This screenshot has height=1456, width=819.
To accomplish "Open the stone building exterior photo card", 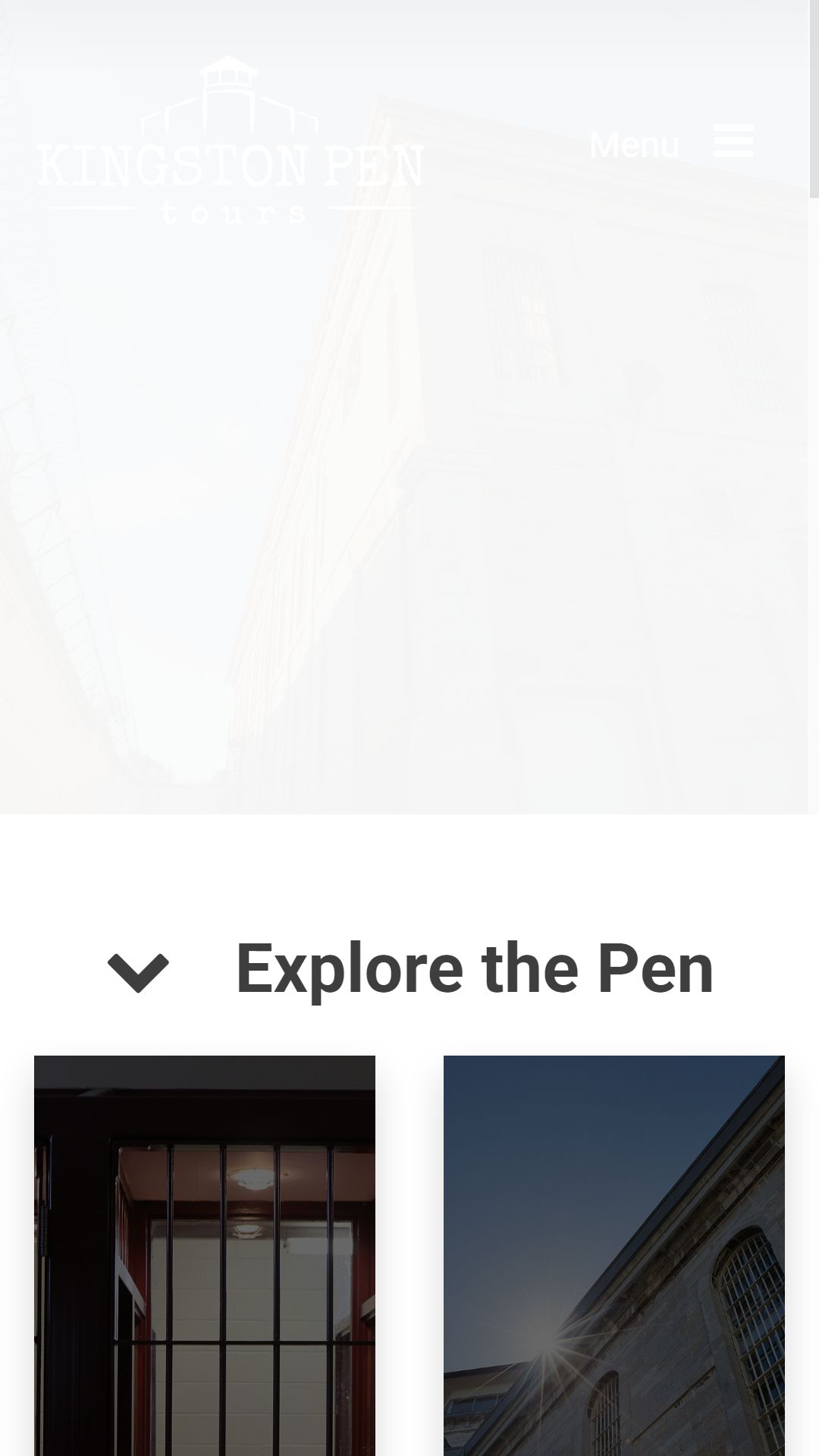I will click(x=614, y=1256).
